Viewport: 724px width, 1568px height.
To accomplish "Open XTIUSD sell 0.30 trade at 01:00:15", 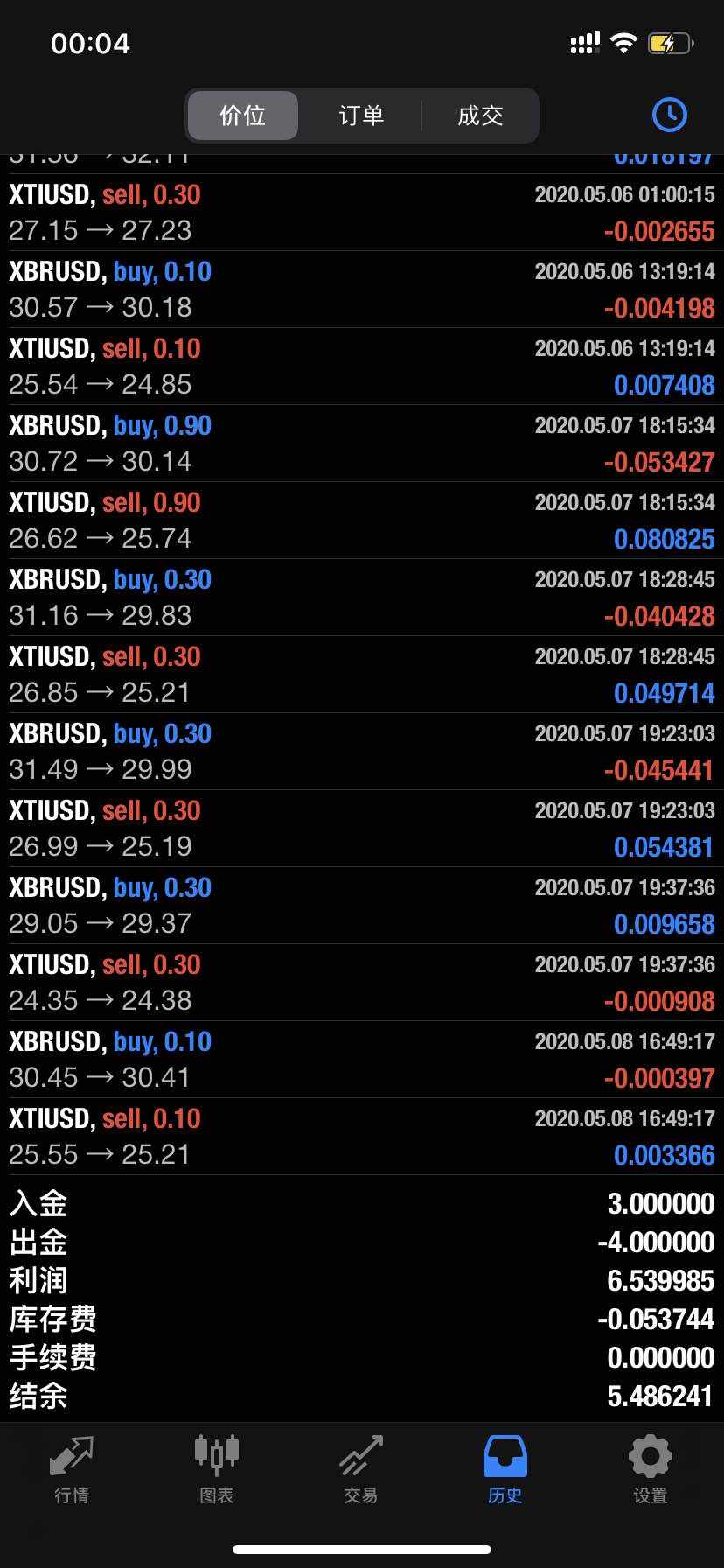I will point(362,213).
